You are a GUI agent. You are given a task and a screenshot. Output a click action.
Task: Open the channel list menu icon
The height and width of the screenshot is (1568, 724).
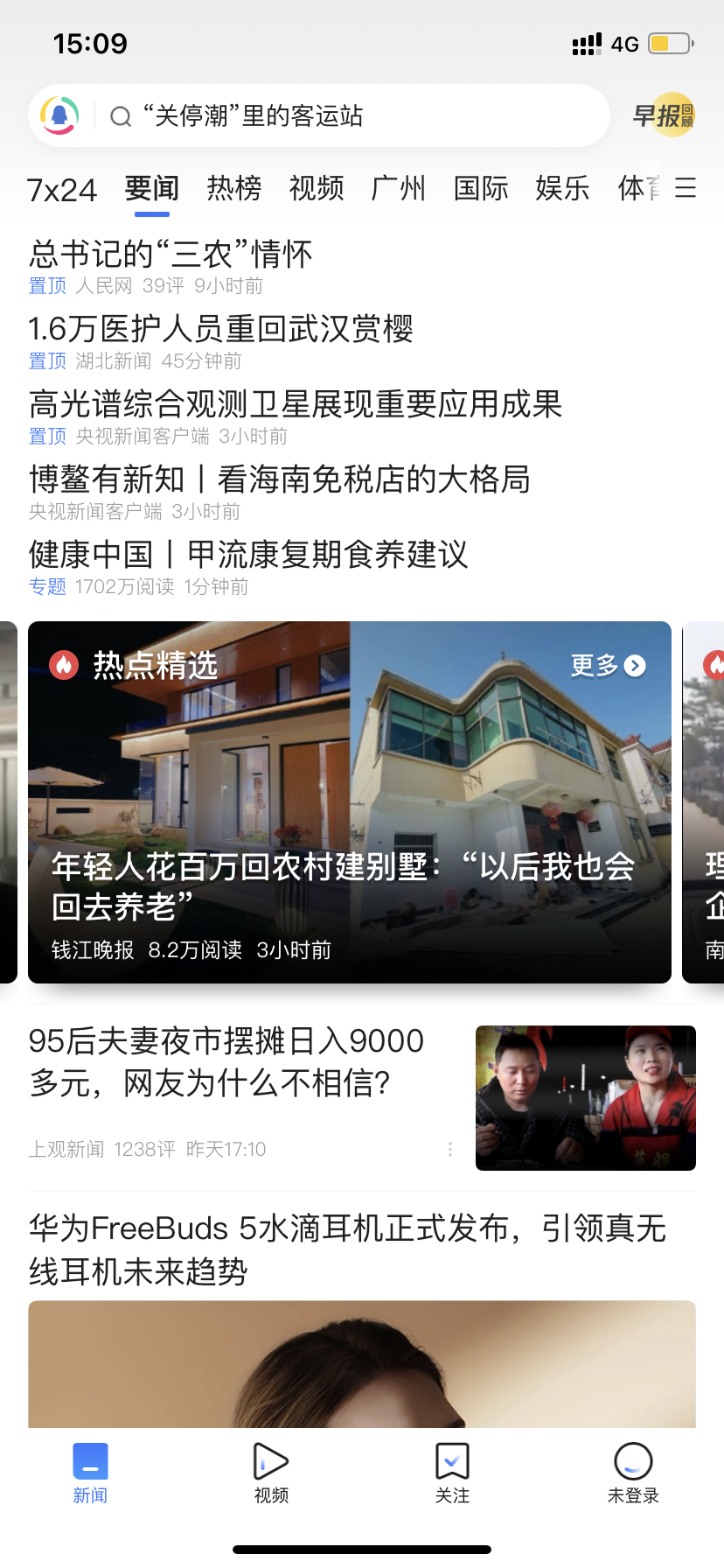tap(686, 188)
